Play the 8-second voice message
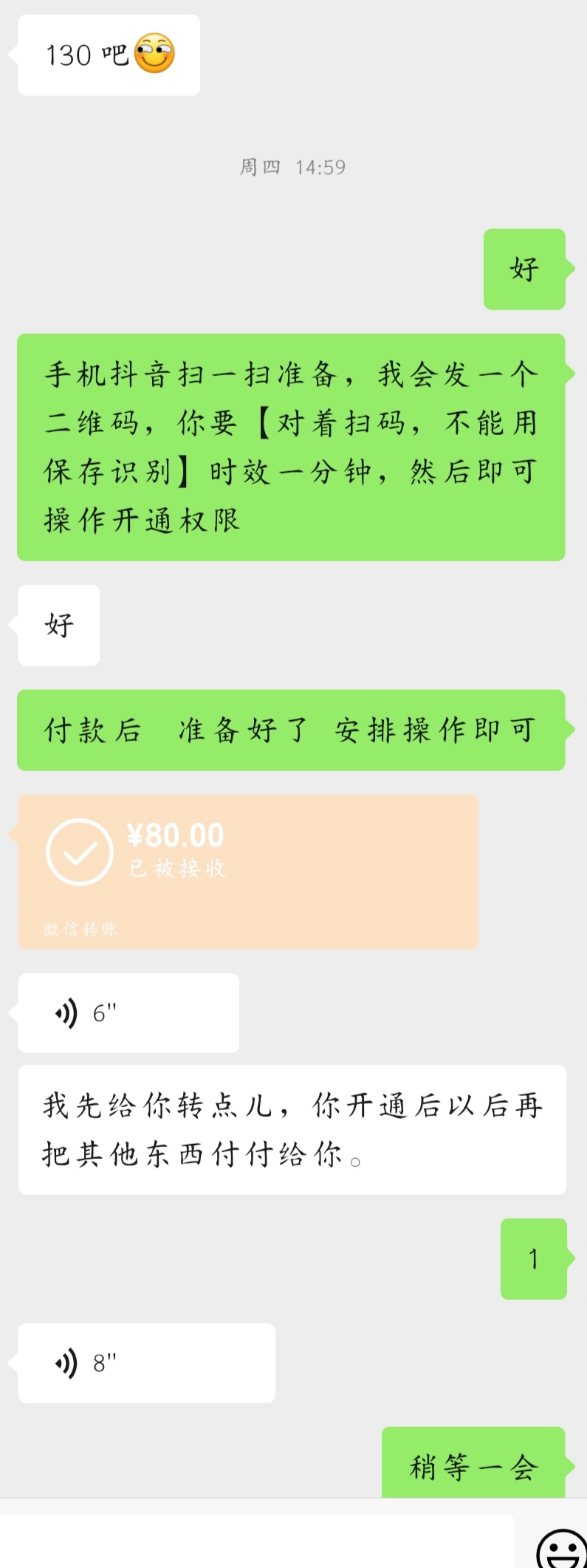The image size is (587, 1568). 146,1363
